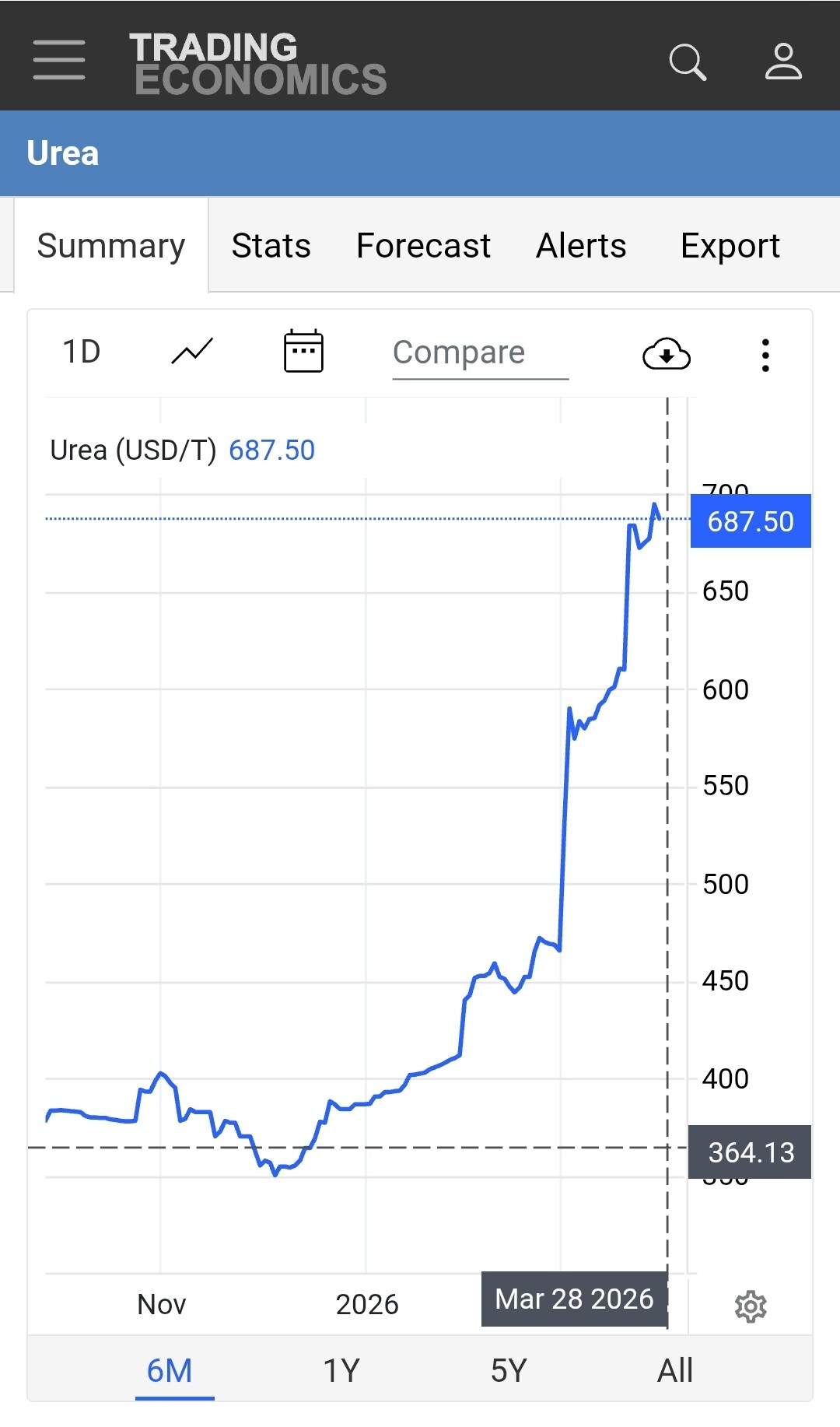View the Forecast tab
This screenshot has width=840, height=1427.
[x=423, y=246]
